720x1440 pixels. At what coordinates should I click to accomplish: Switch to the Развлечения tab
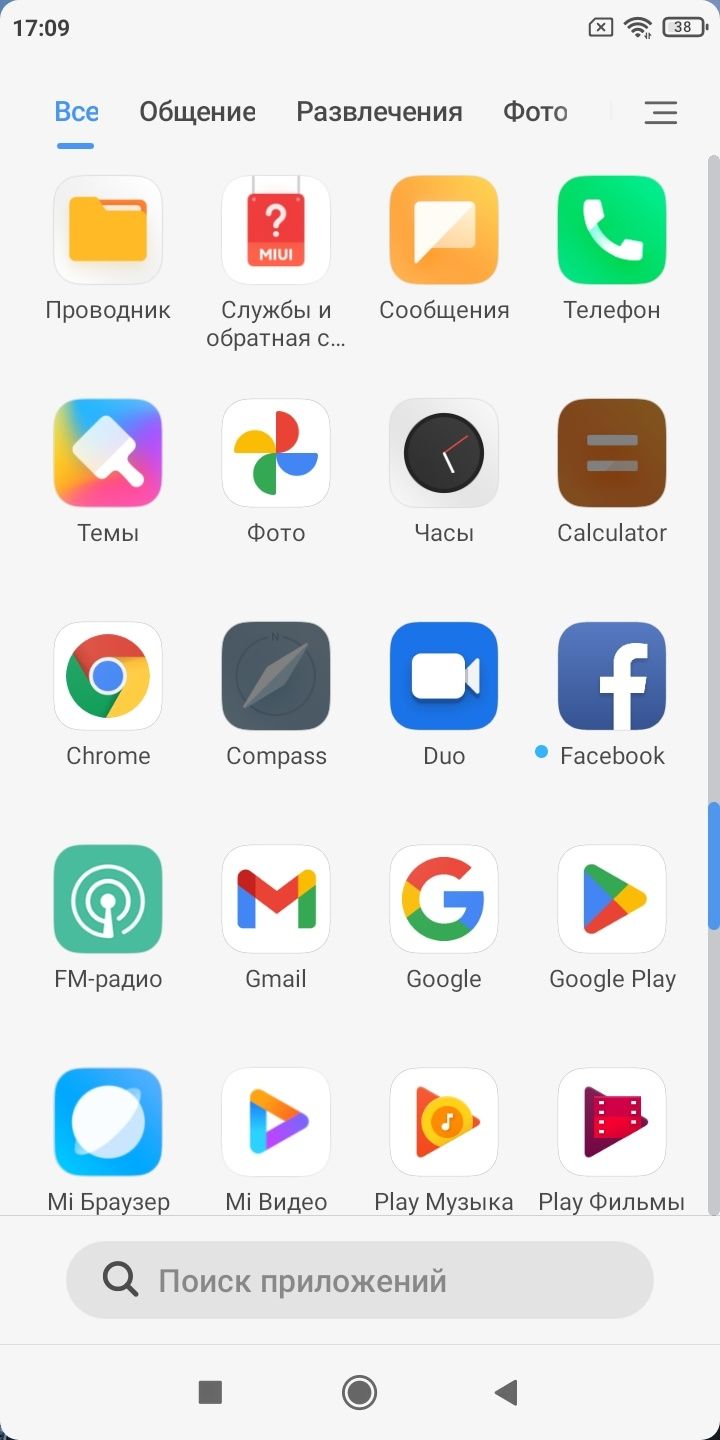[x=379, y=112]
